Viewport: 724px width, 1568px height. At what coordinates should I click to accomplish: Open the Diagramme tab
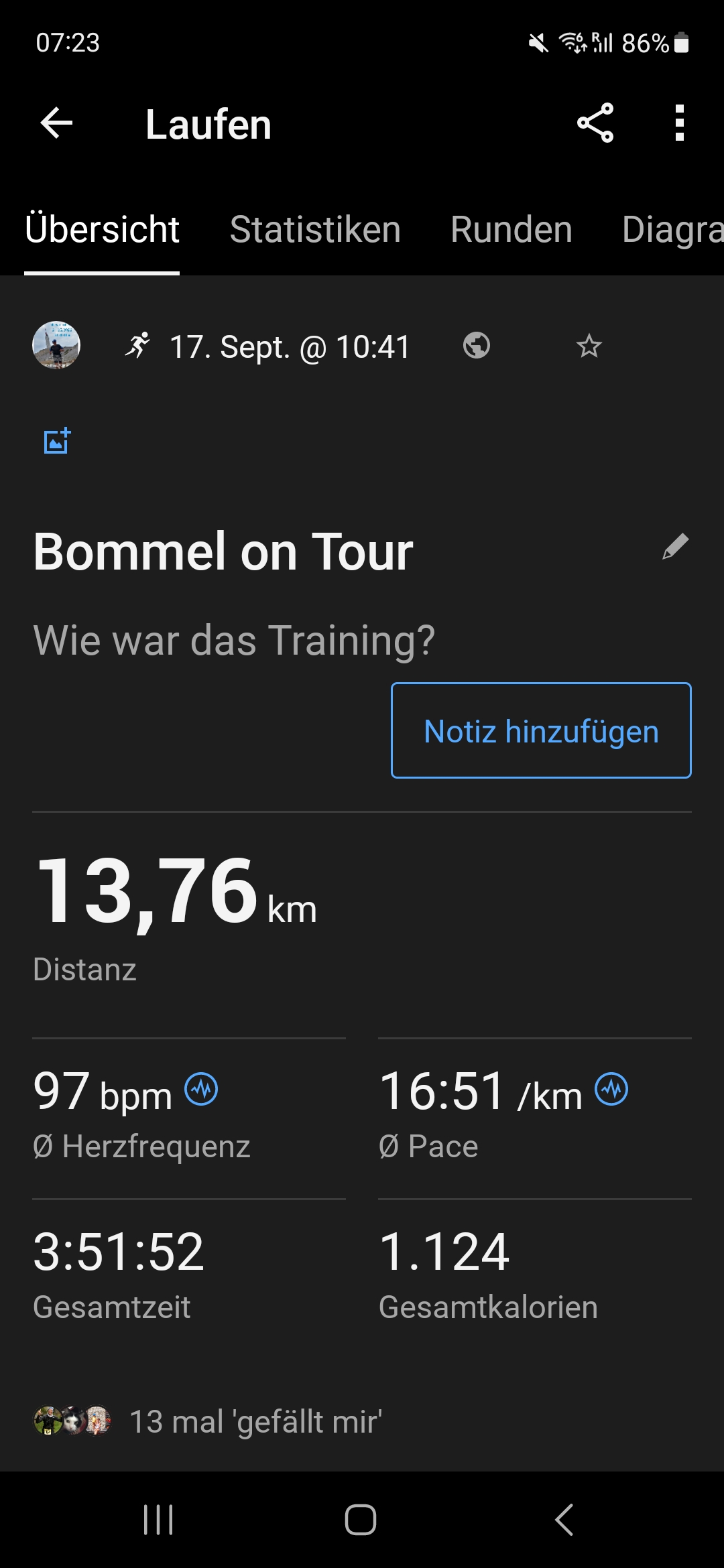tap(672, 230)
